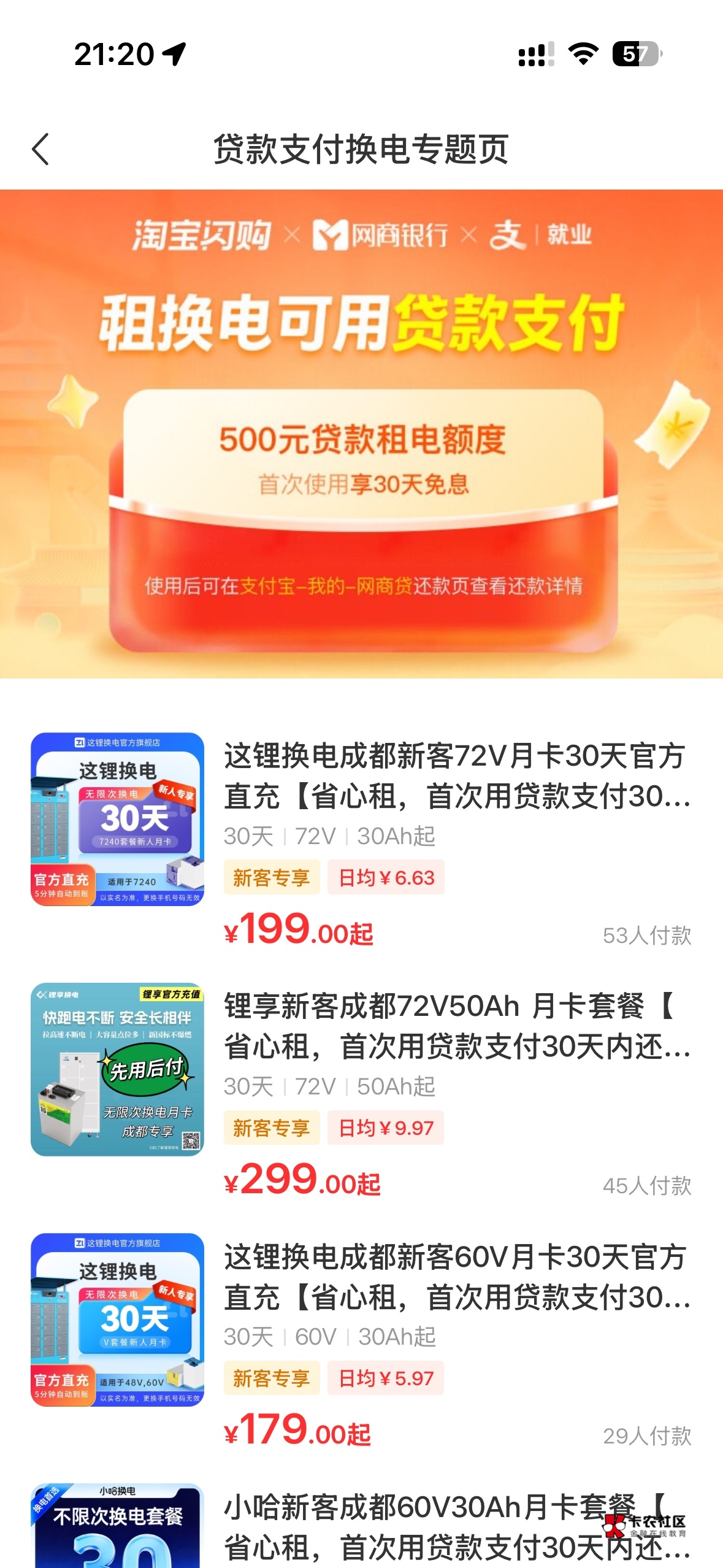Open 这锂换电成都新客60V月卡 product listing
This screenshot has height=1568, width=723.
[x=361, y=1342]
